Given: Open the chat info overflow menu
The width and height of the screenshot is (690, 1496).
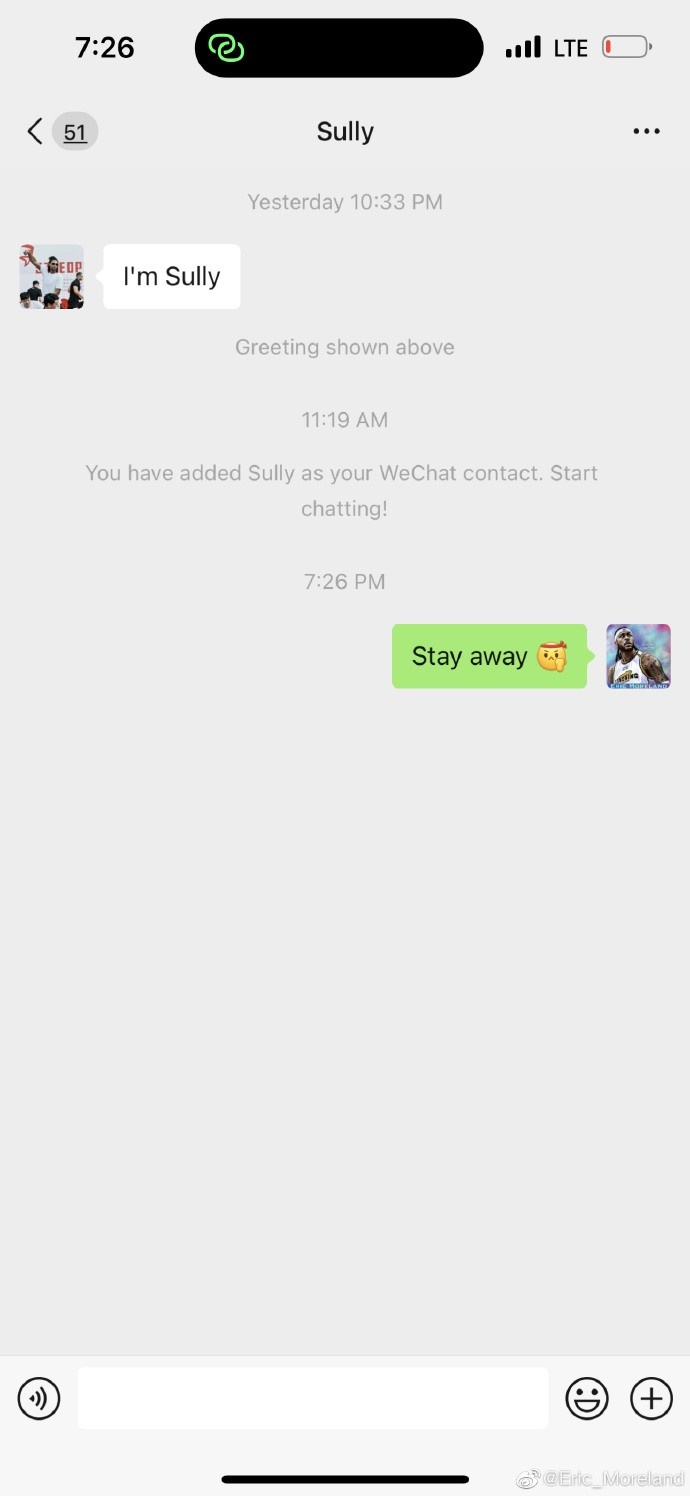Looking at the screenshot, I should point(646,131).
